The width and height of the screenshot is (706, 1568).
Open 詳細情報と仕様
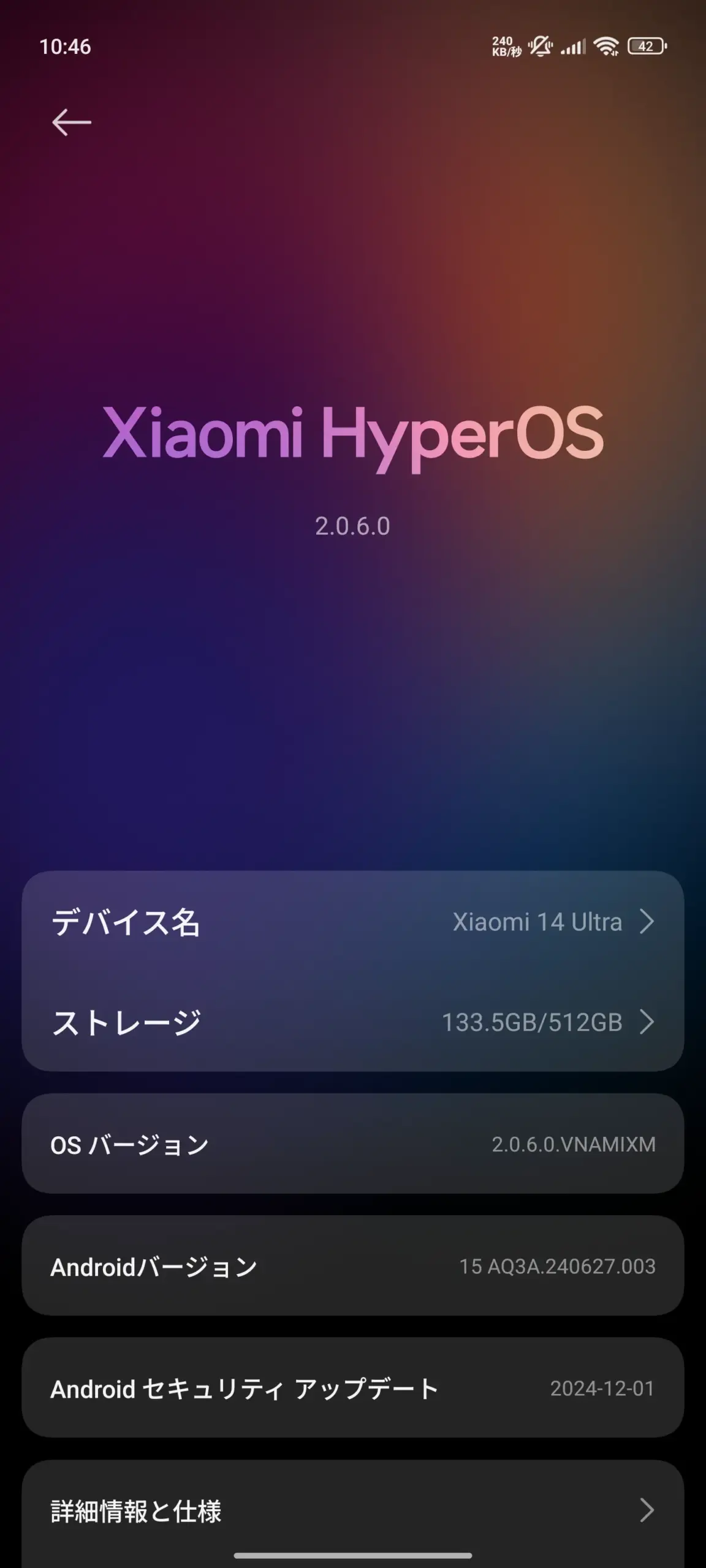[352, 1510]
